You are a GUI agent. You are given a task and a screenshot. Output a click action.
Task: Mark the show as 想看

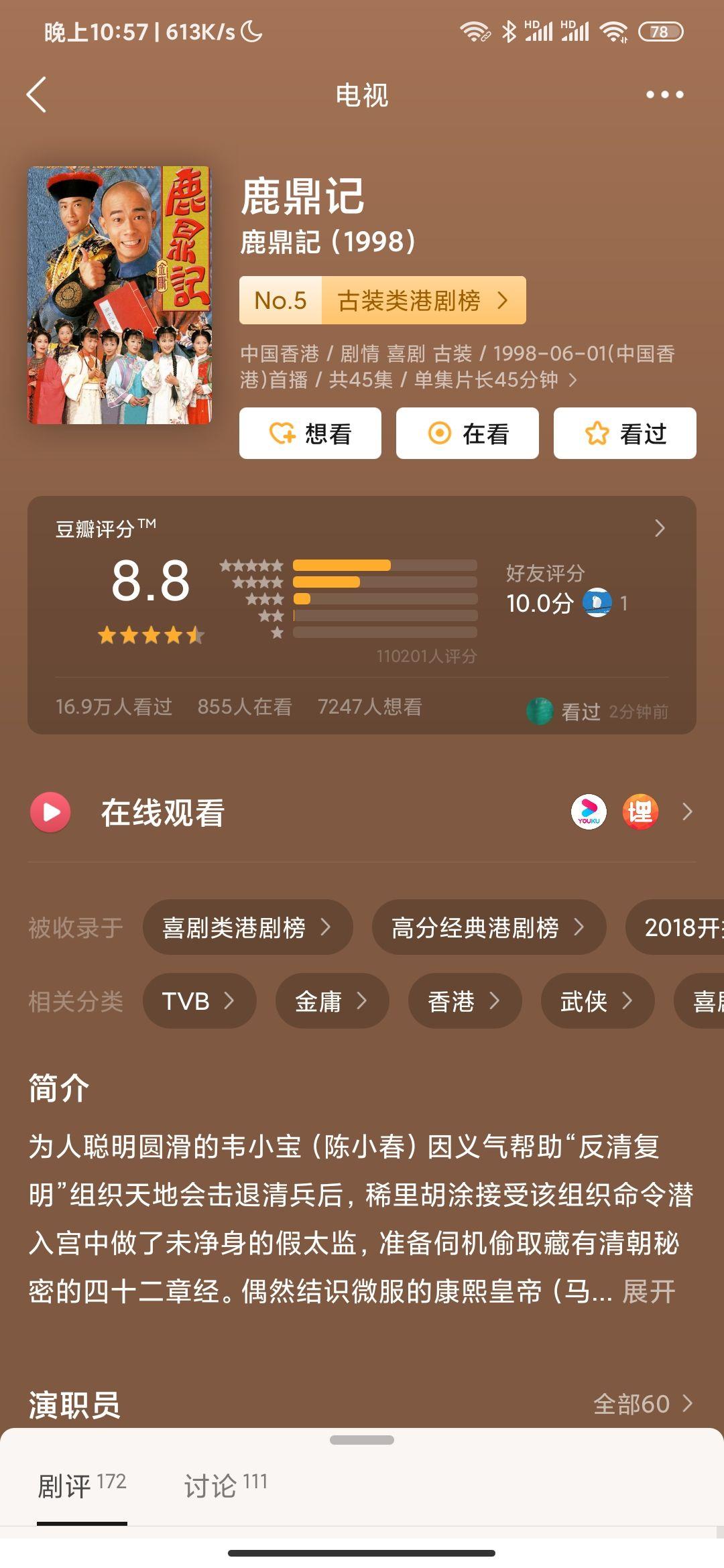pyautogui.click(x=310, y=434)
